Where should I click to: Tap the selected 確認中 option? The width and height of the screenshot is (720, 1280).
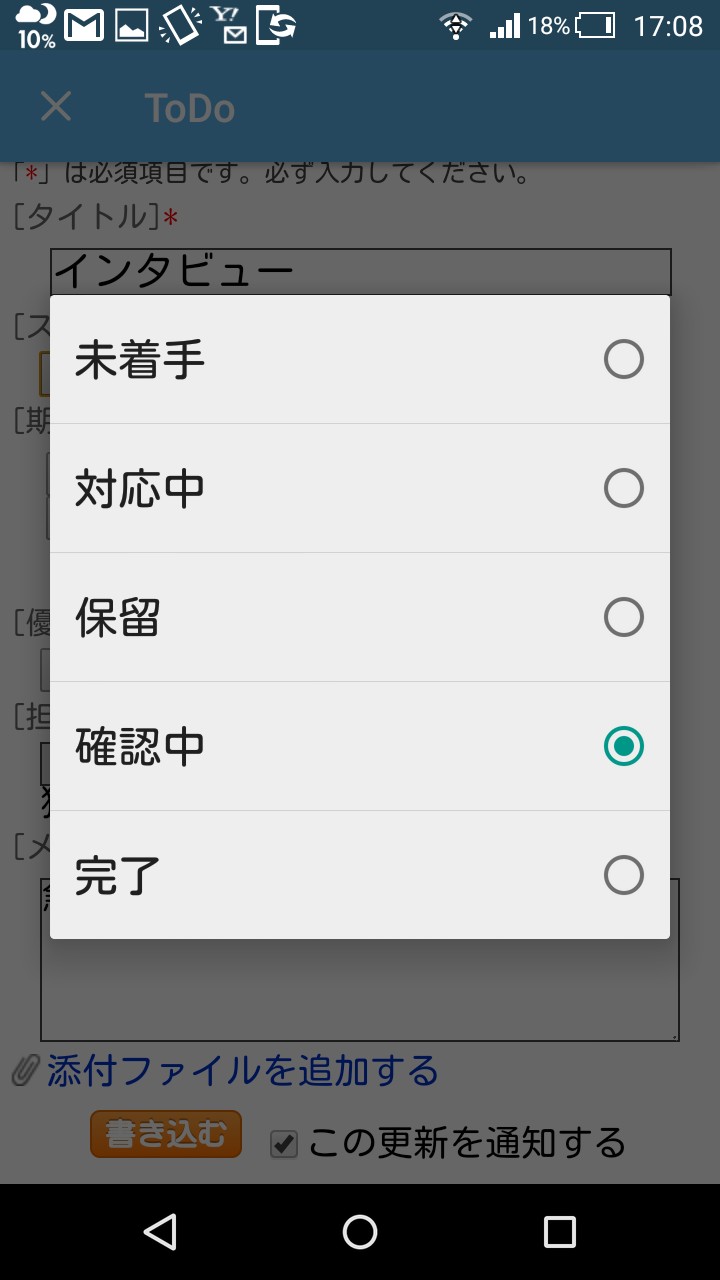(360, 746)
